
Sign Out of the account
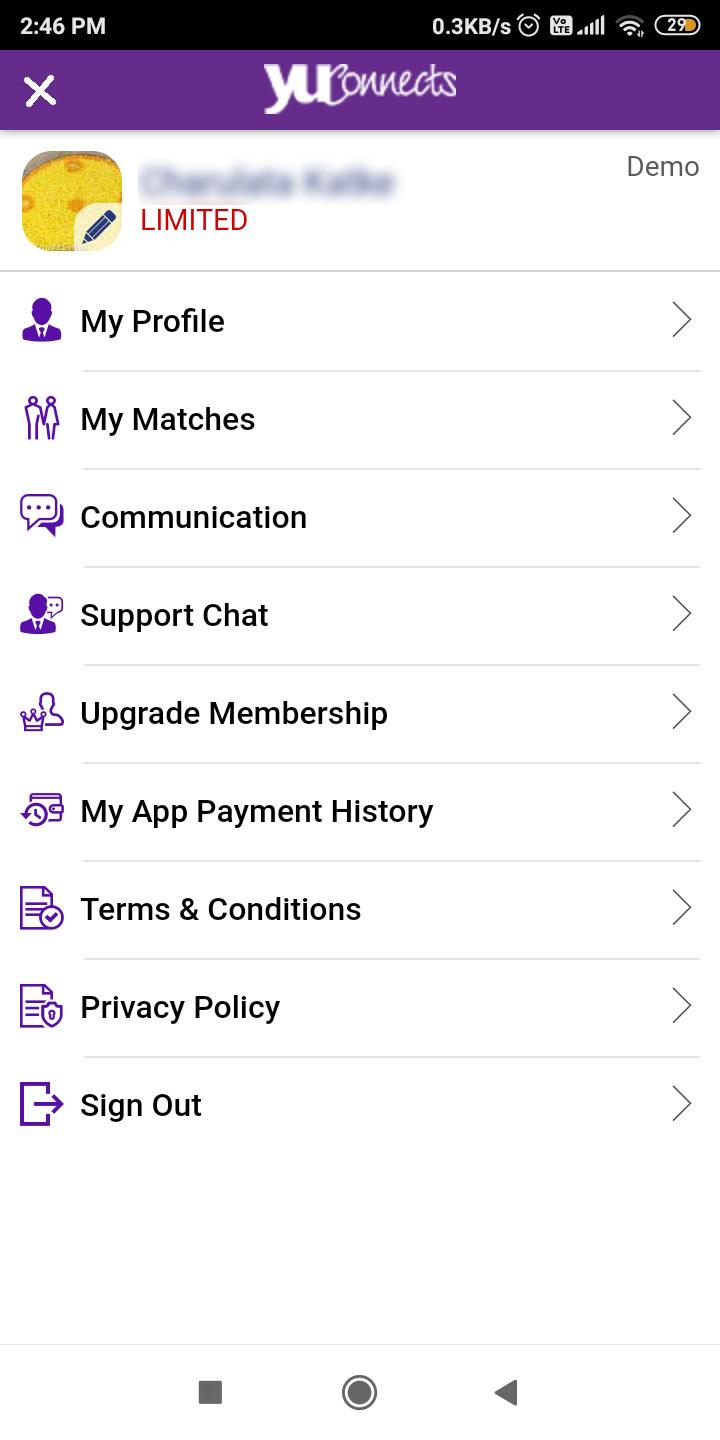coord(360,1105)
